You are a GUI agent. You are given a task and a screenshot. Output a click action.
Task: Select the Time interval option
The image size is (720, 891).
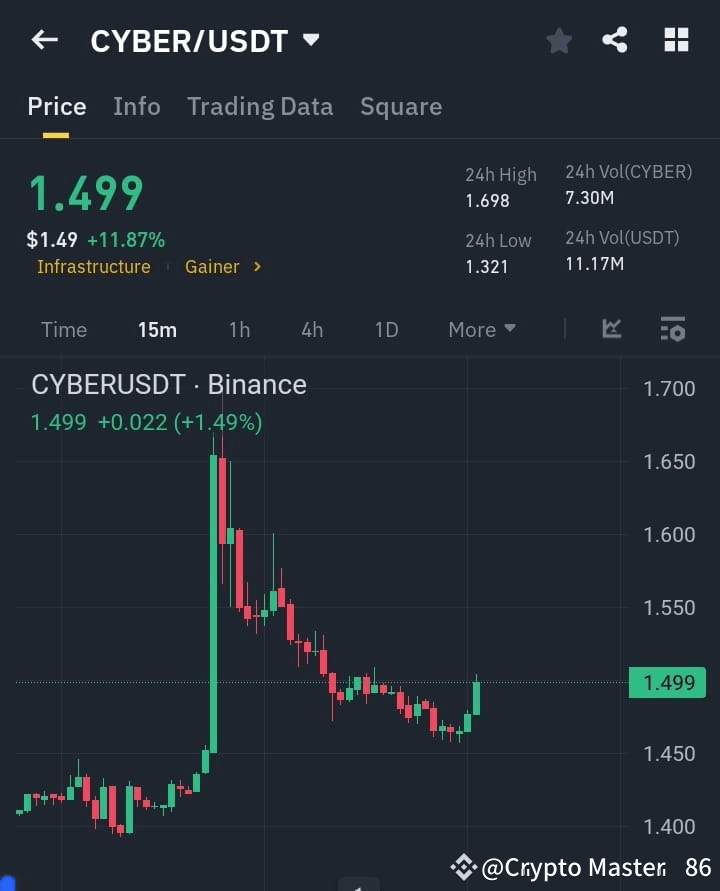64,329
